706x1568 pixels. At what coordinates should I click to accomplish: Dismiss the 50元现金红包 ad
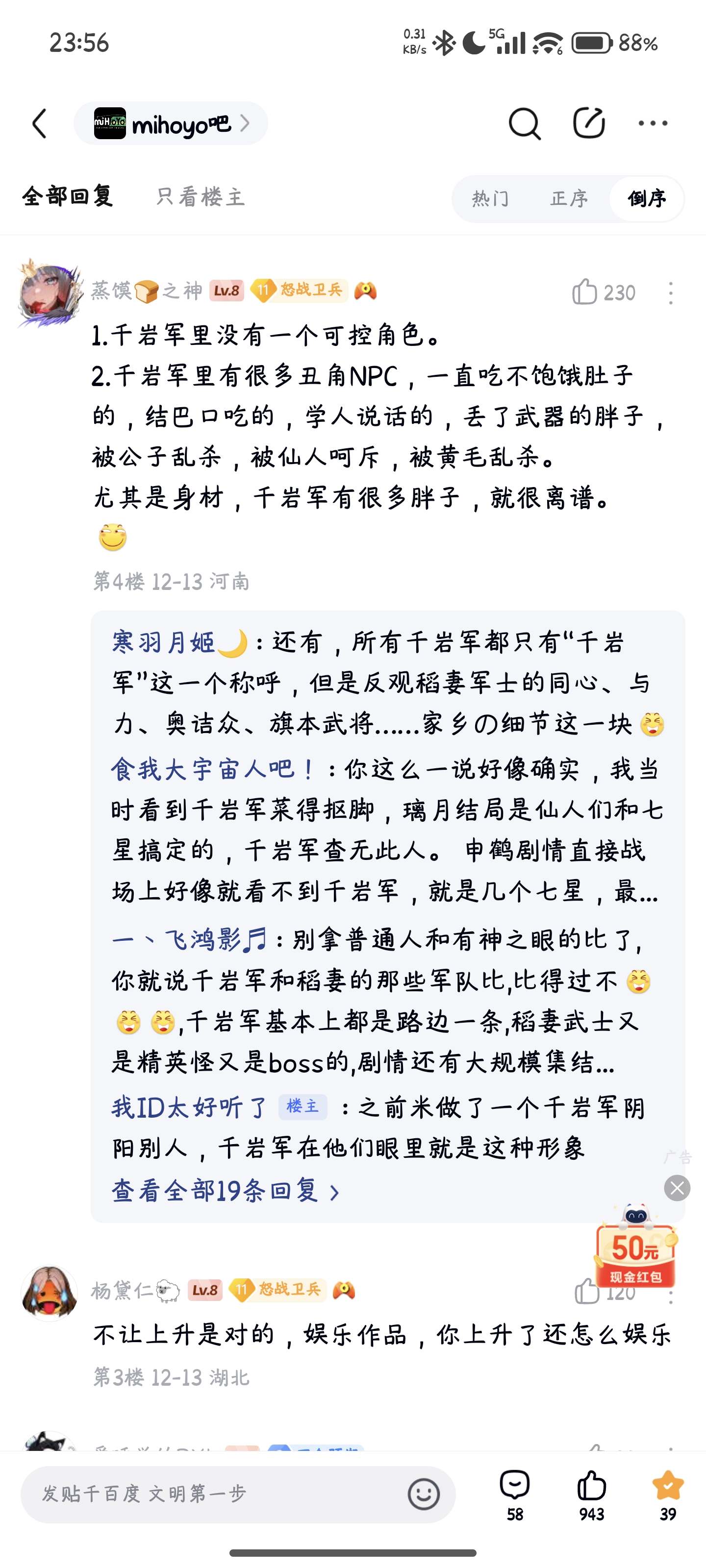[677, 1188]
